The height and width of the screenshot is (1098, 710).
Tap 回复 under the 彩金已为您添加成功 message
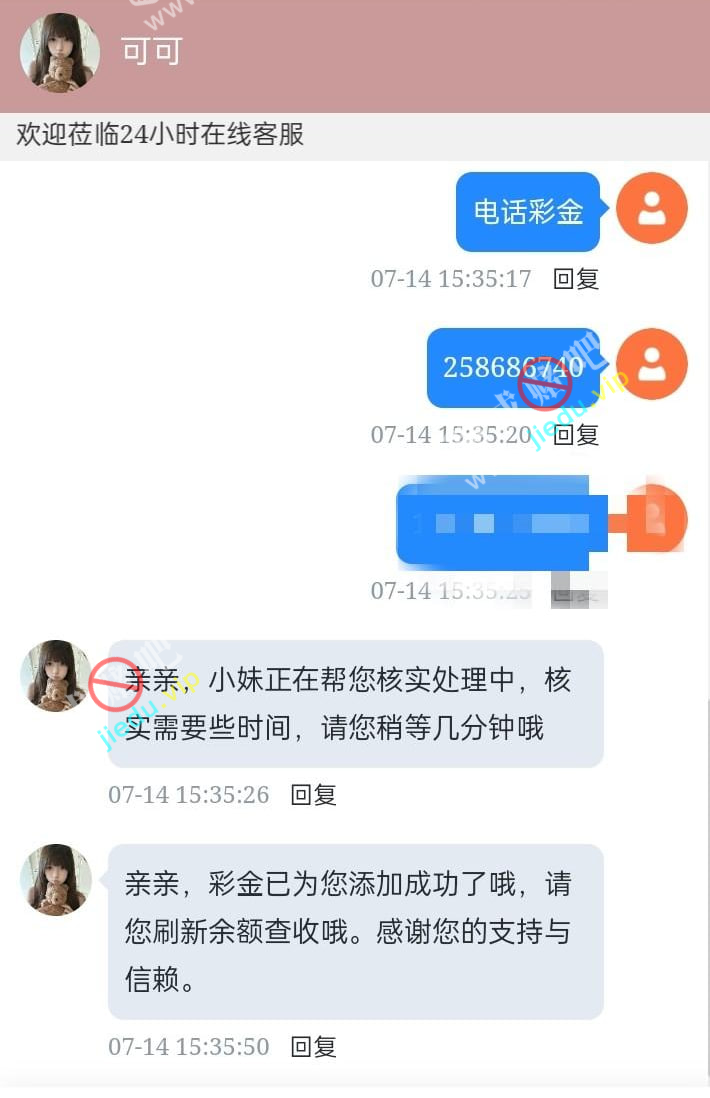click(x=313, y=1047)
